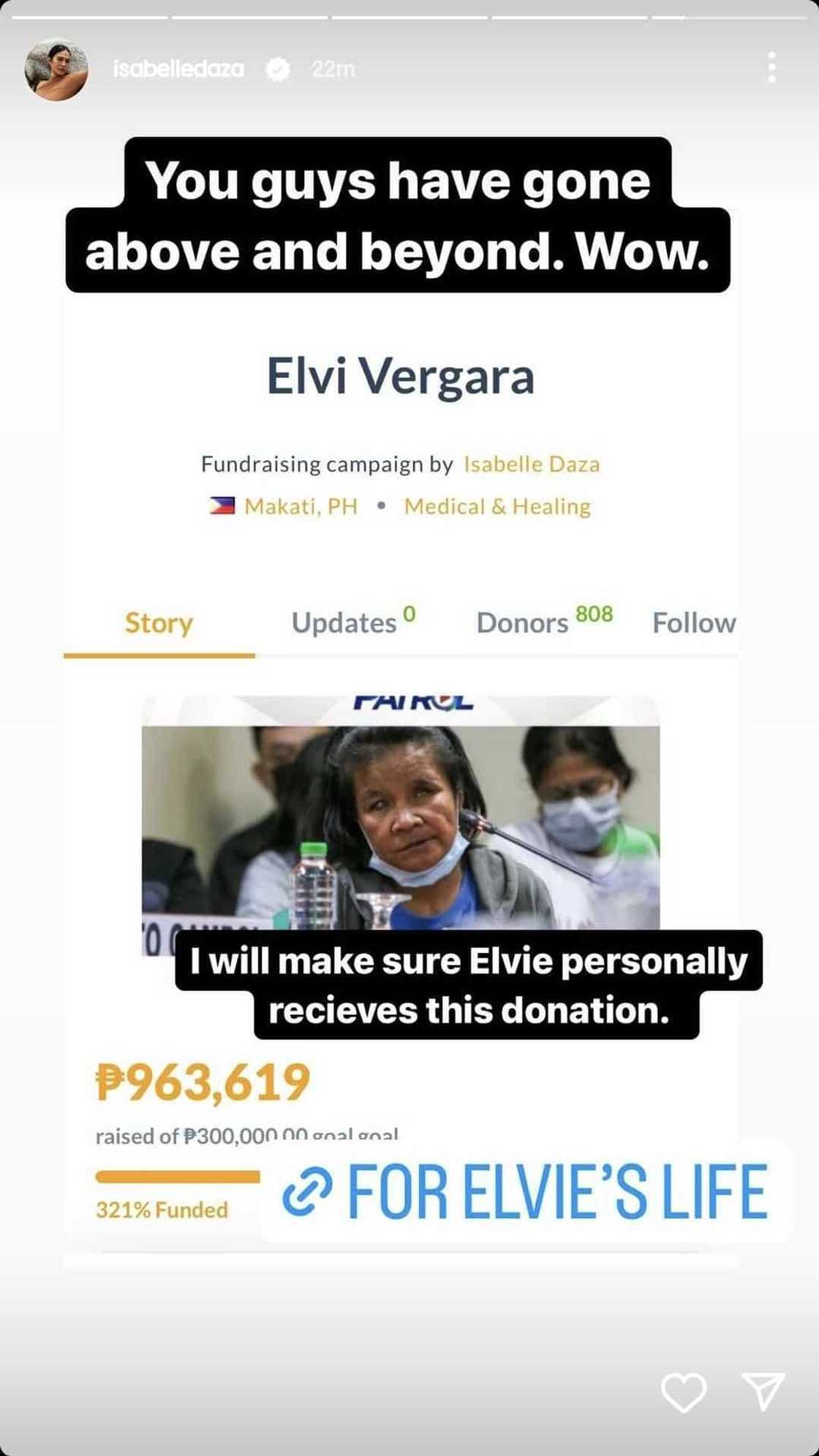Like this story with the heart
The height and width of the screenshot is (1456, 819).
point(684,1390)
